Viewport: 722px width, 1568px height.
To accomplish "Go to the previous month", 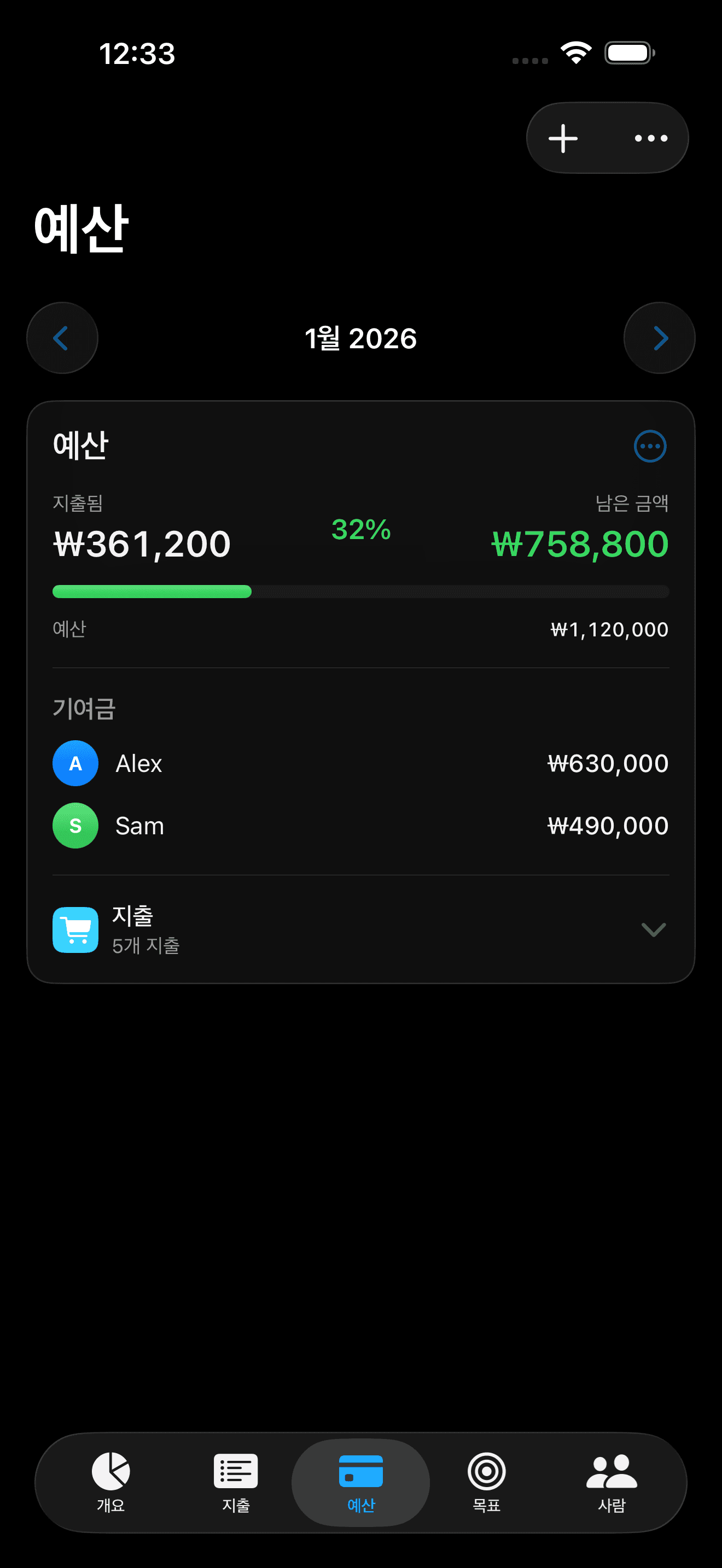I will [x=62, y=338].
